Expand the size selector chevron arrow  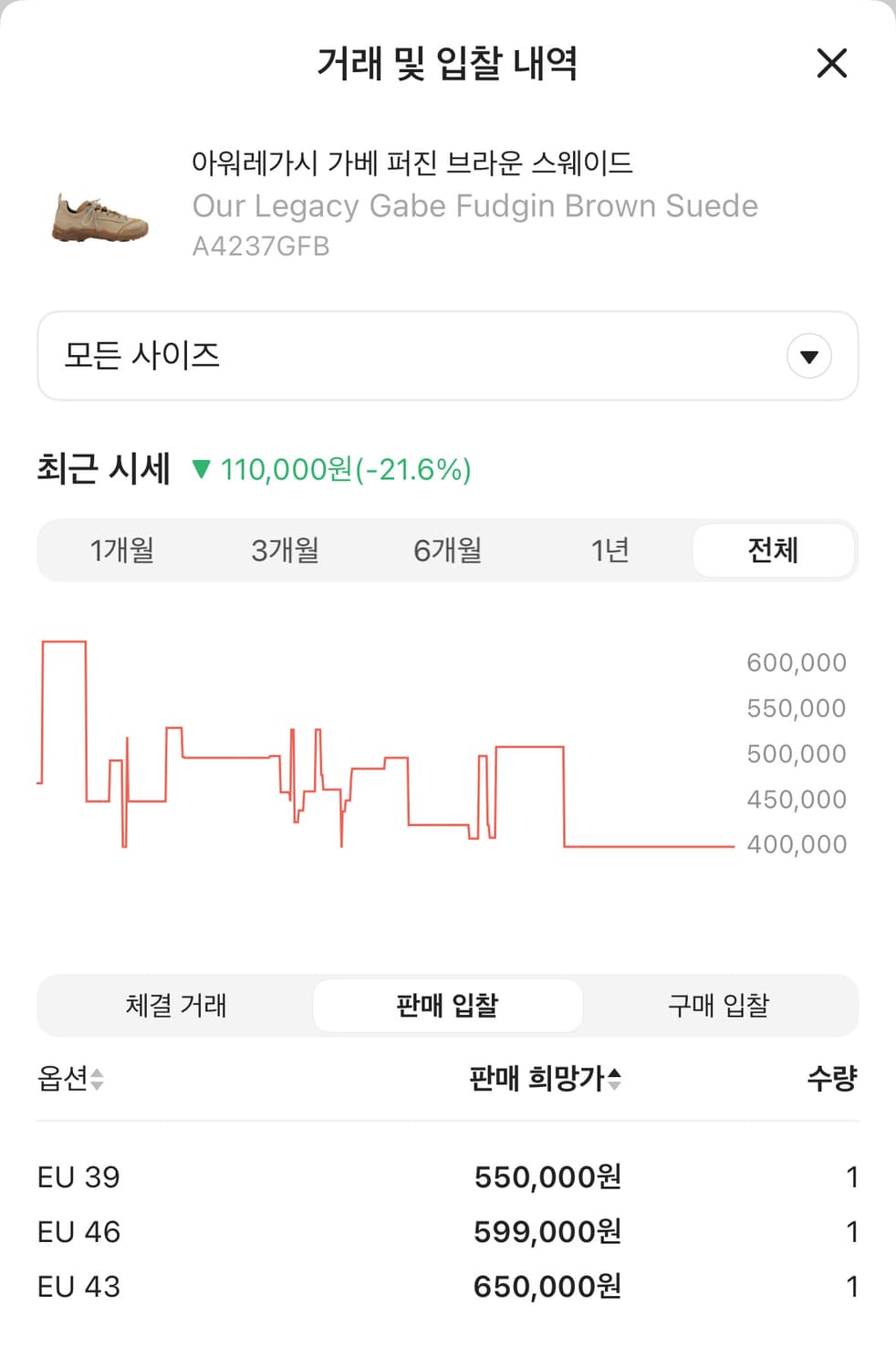tap(807, 356)
